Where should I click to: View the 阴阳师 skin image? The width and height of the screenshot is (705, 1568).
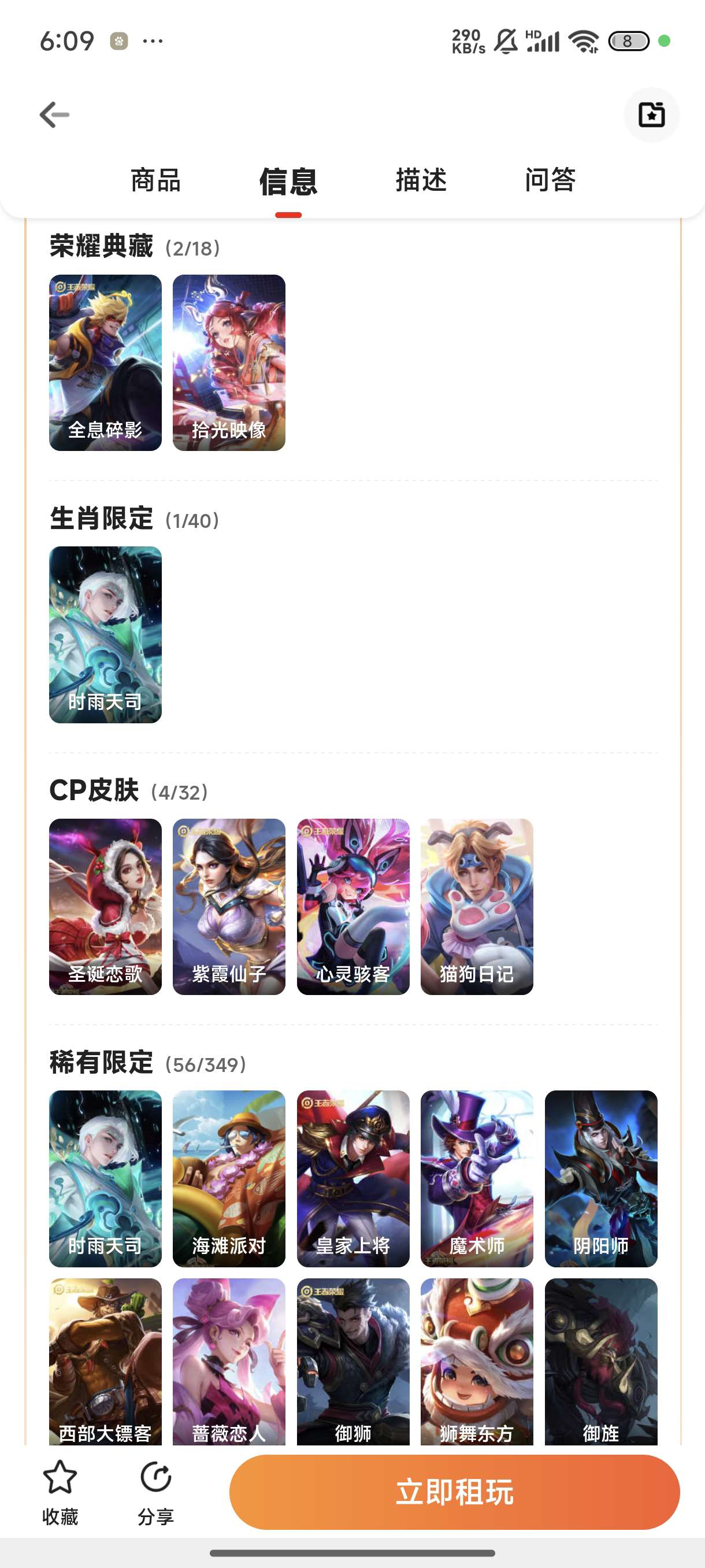[x=600, y=1178]
